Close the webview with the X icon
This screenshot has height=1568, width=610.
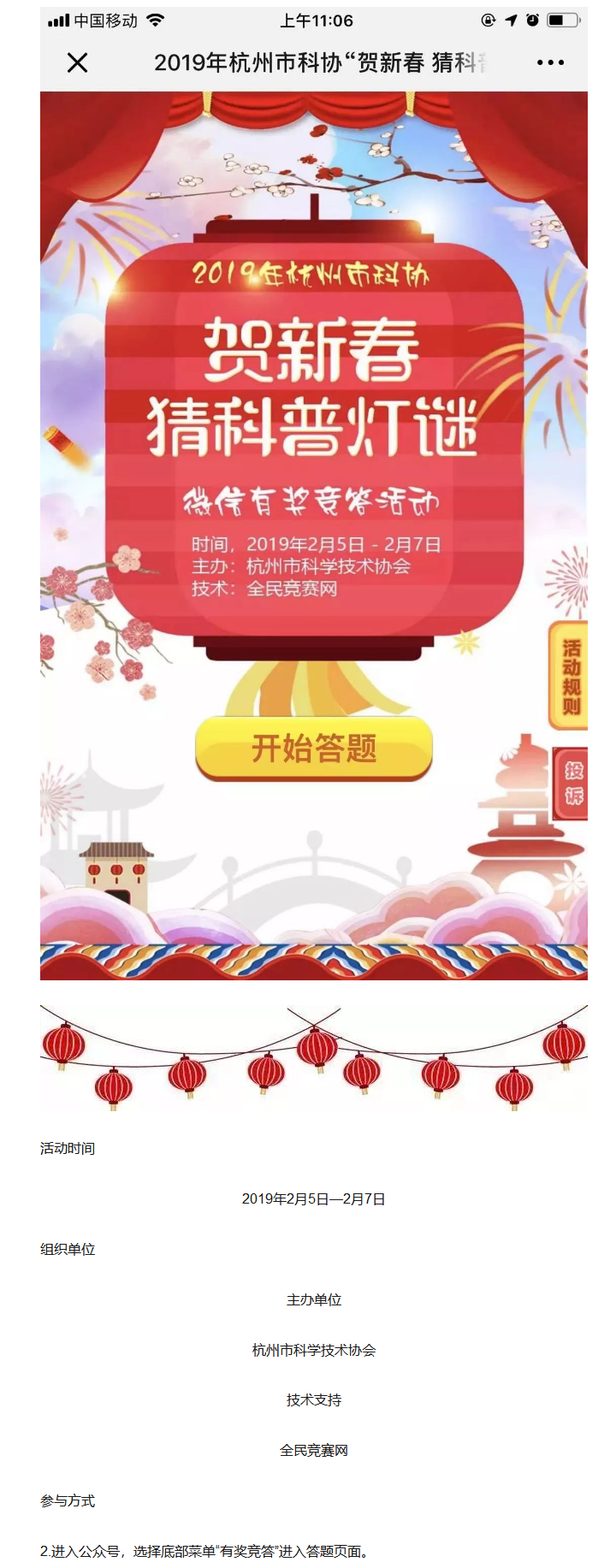tap(77, 62)
